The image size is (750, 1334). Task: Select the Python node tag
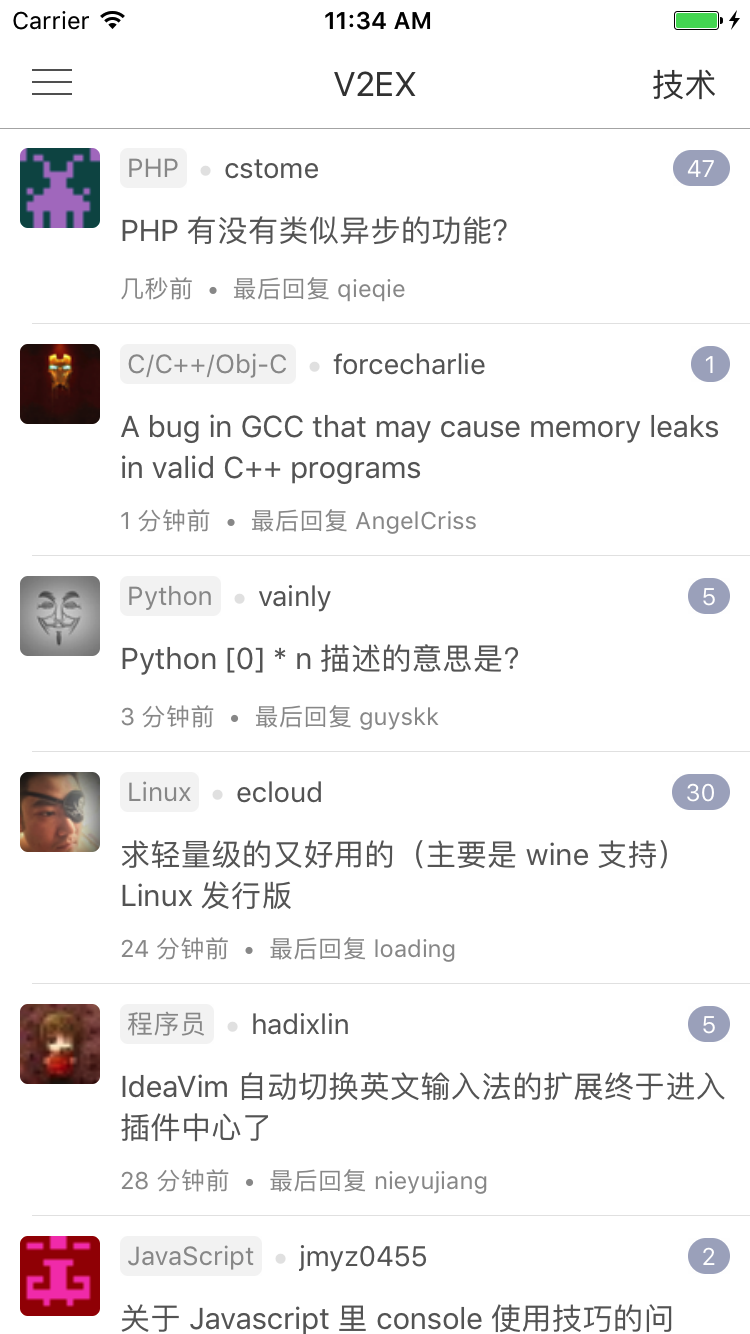(170, 597)
